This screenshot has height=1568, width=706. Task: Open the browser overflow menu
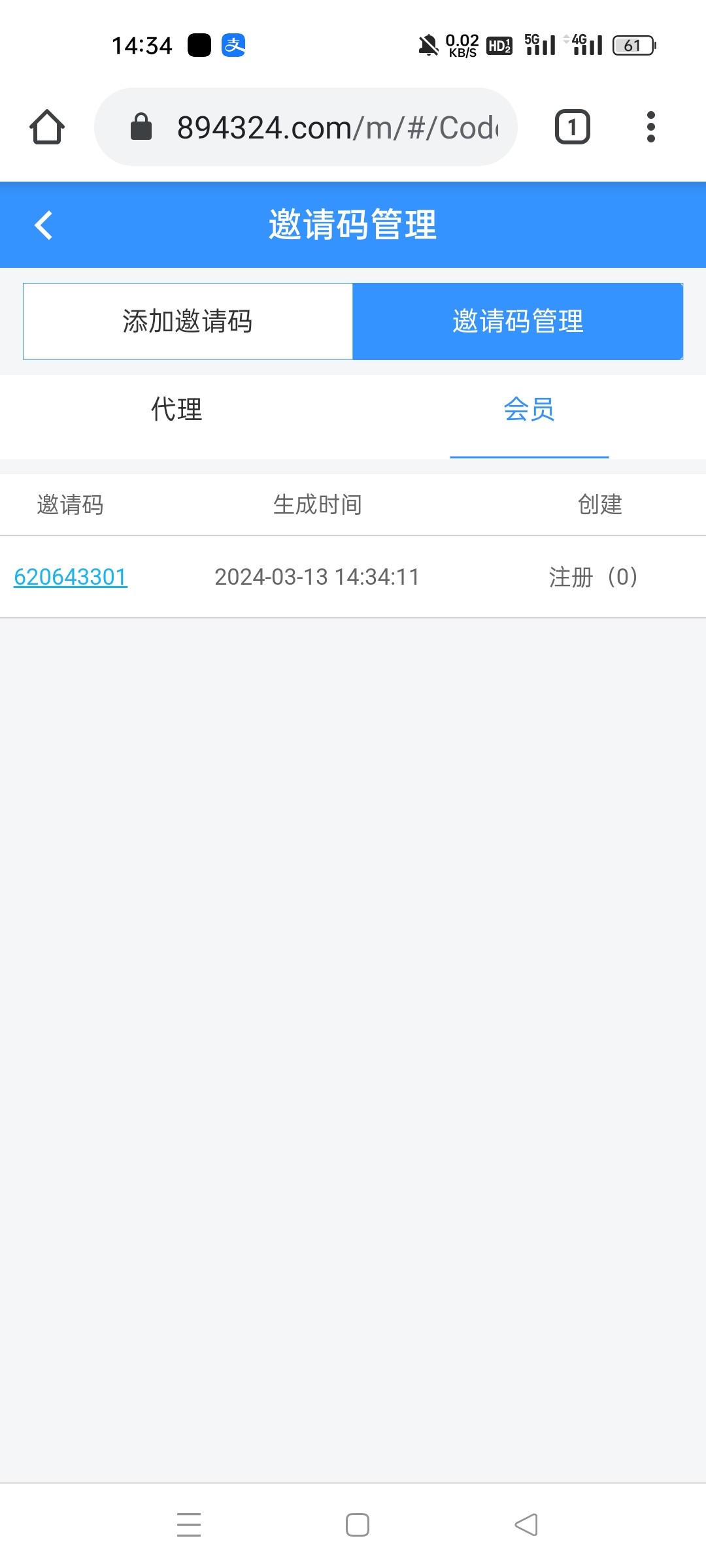(x=650, y=127)
